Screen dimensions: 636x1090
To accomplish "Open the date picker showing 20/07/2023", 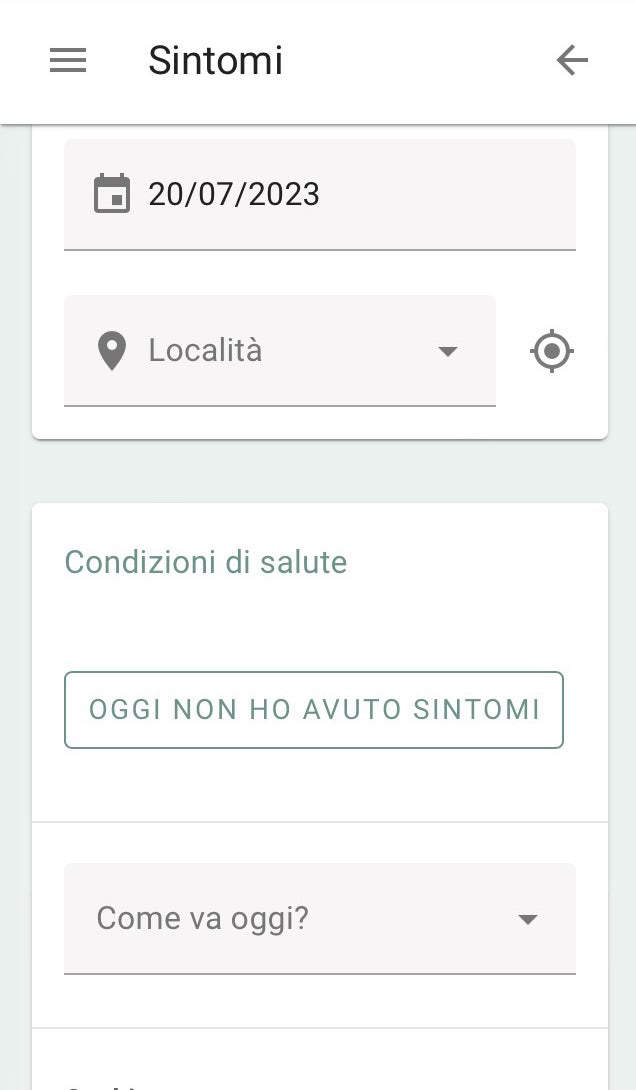I will click(319, 194).
